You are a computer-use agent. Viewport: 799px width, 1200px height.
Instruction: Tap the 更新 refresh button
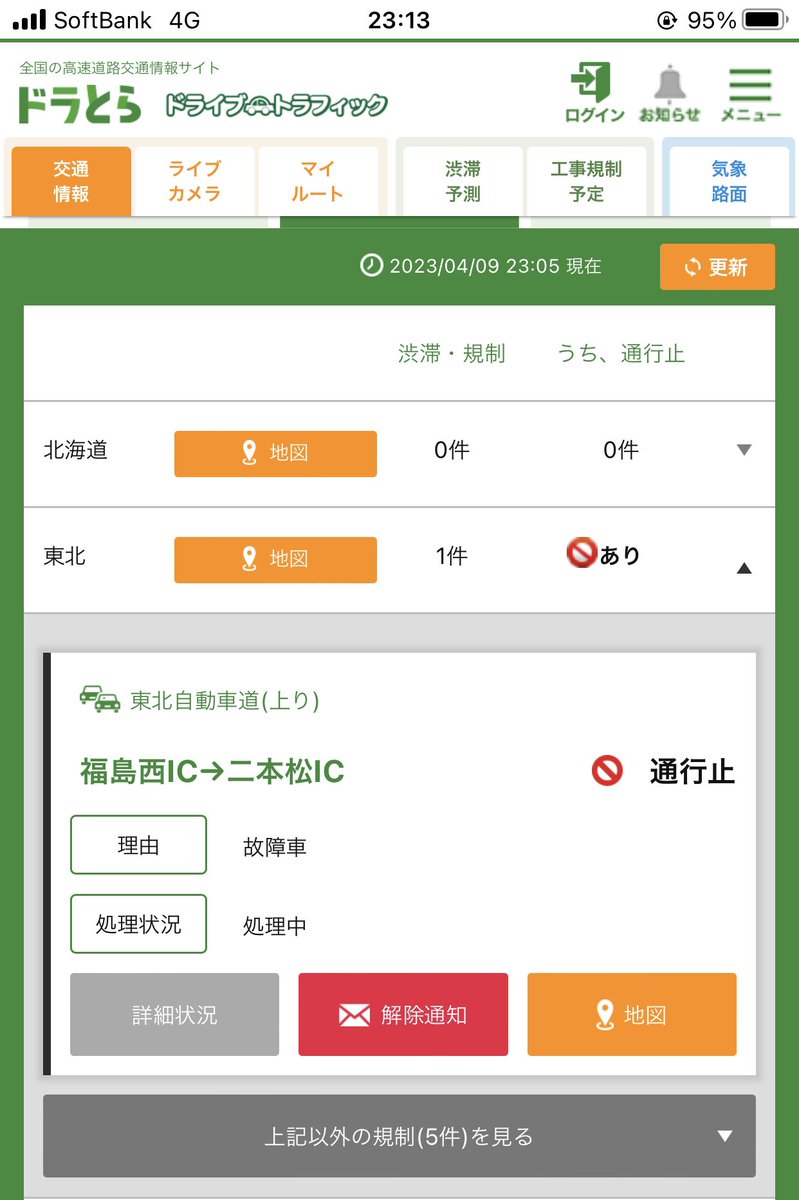(x=717, y=267)
